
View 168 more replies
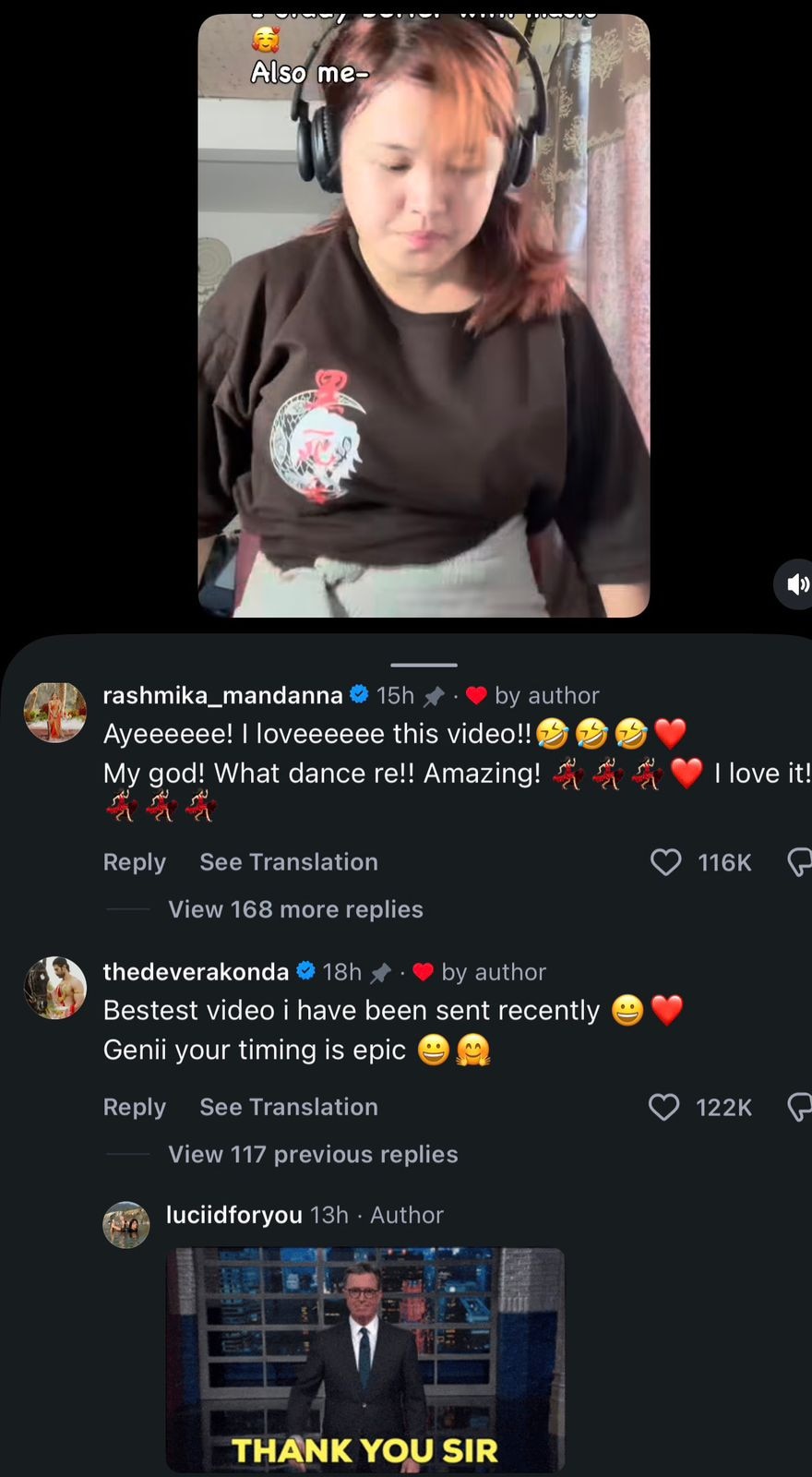pyautogui.click(x=295, y=909)
